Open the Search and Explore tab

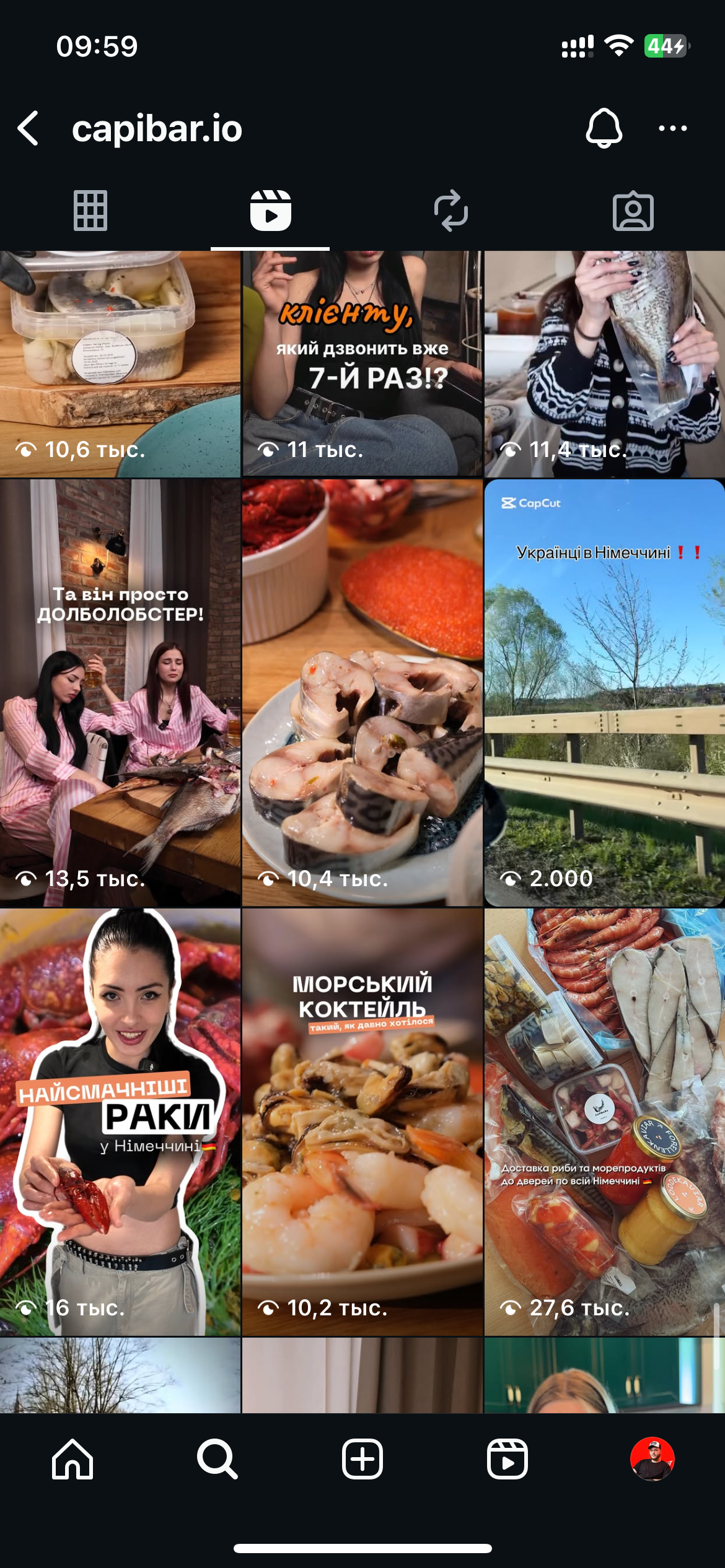(x=217, y=1459)
